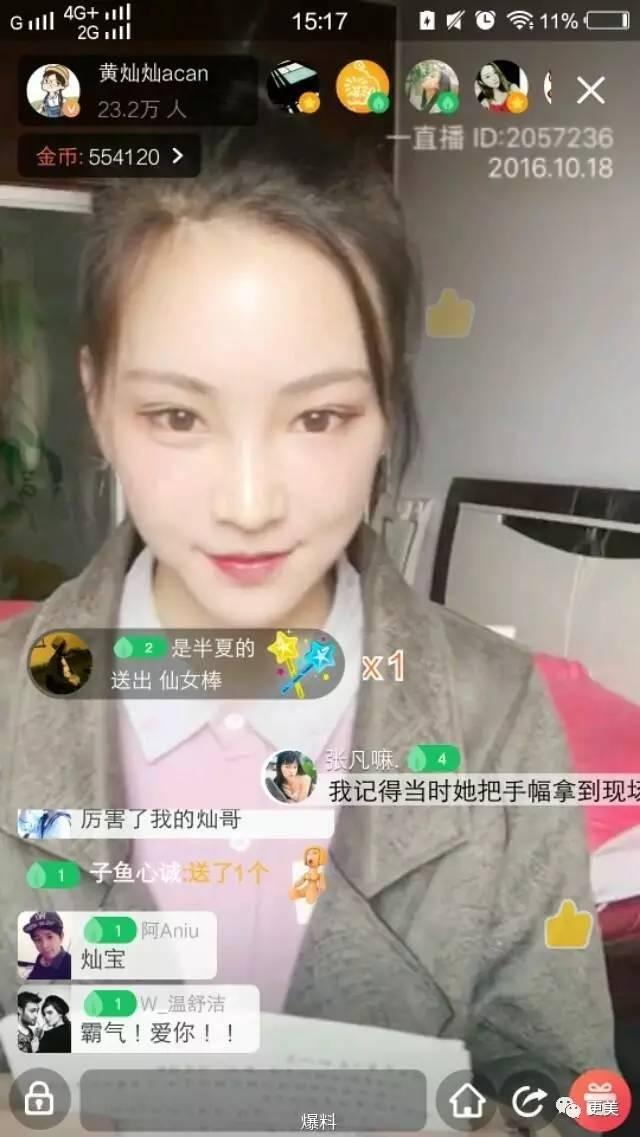Close the live stream
The image size is (640, 1137).
point(590,91)
